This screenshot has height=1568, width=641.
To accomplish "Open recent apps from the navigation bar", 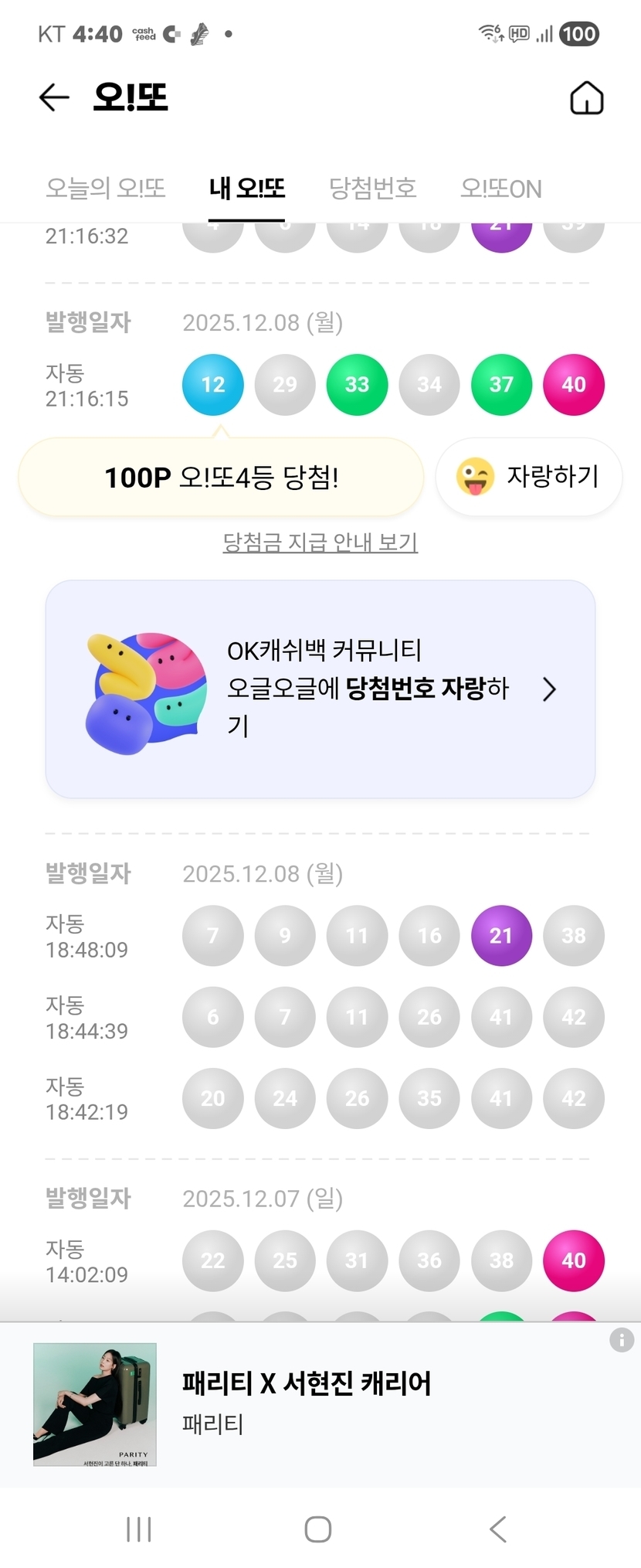I will tap(139, 1529).
